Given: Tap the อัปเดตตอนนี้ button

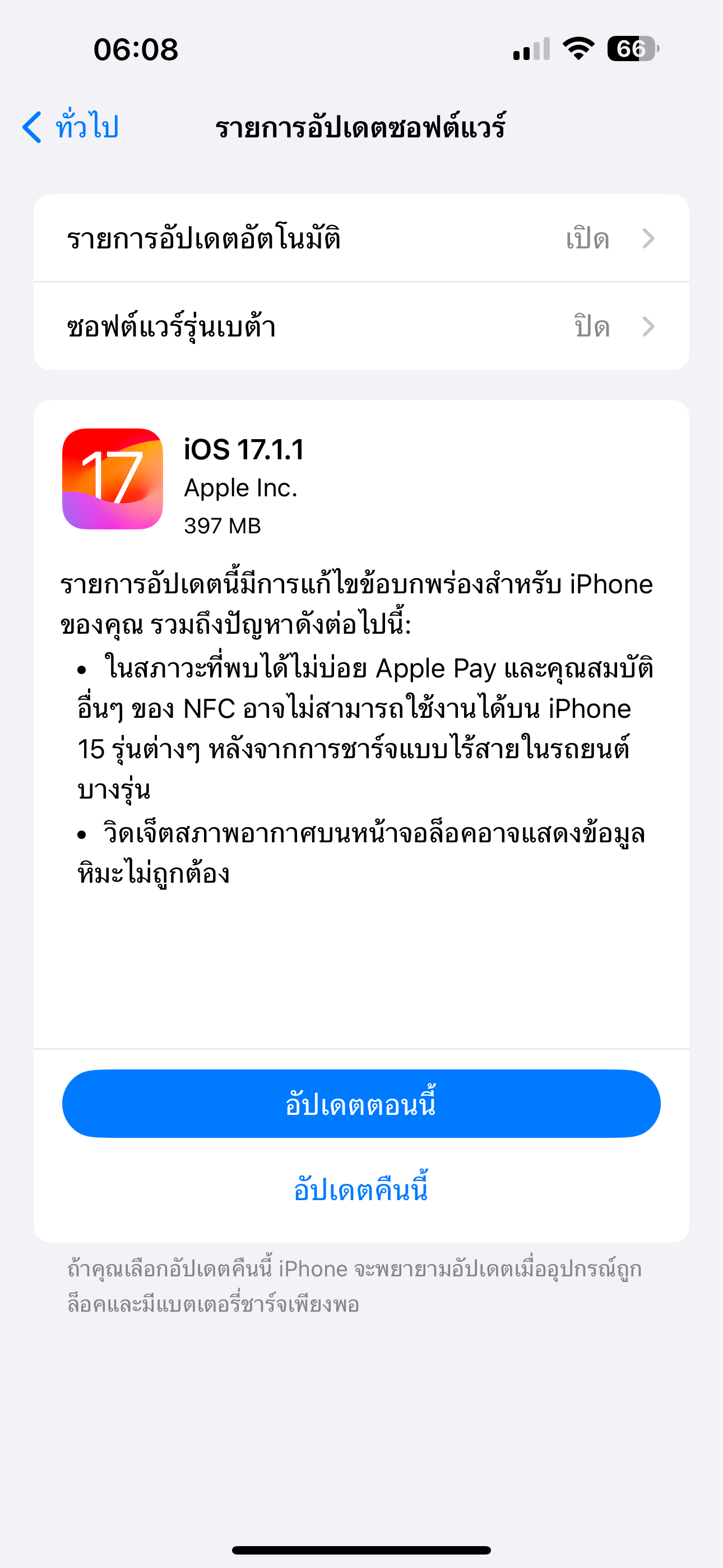Looking at the screenshot, I should tap(361, 1103).
